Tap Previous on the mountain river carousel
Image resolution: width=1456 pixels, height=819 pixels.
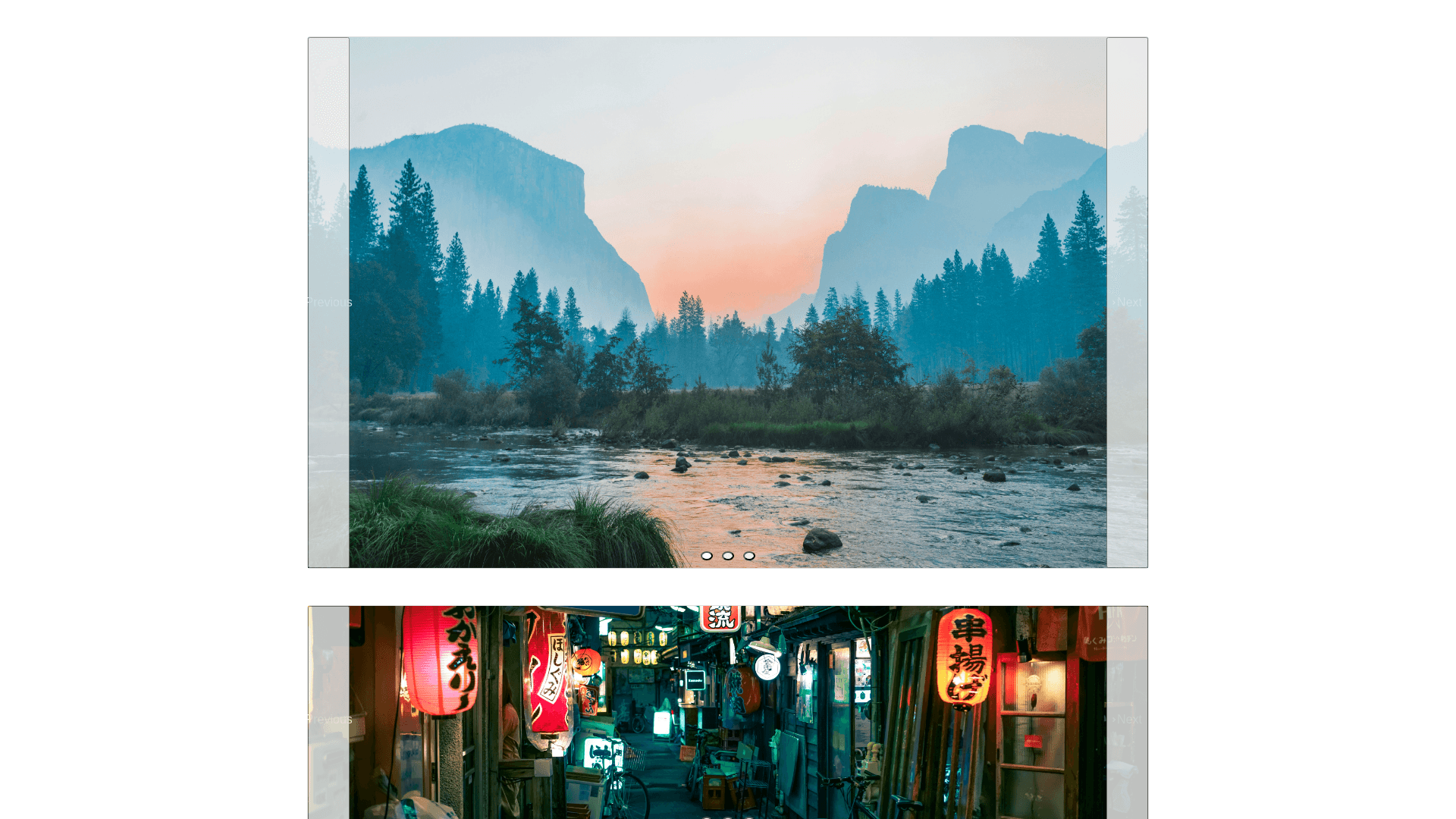click(x=328, y=302)
